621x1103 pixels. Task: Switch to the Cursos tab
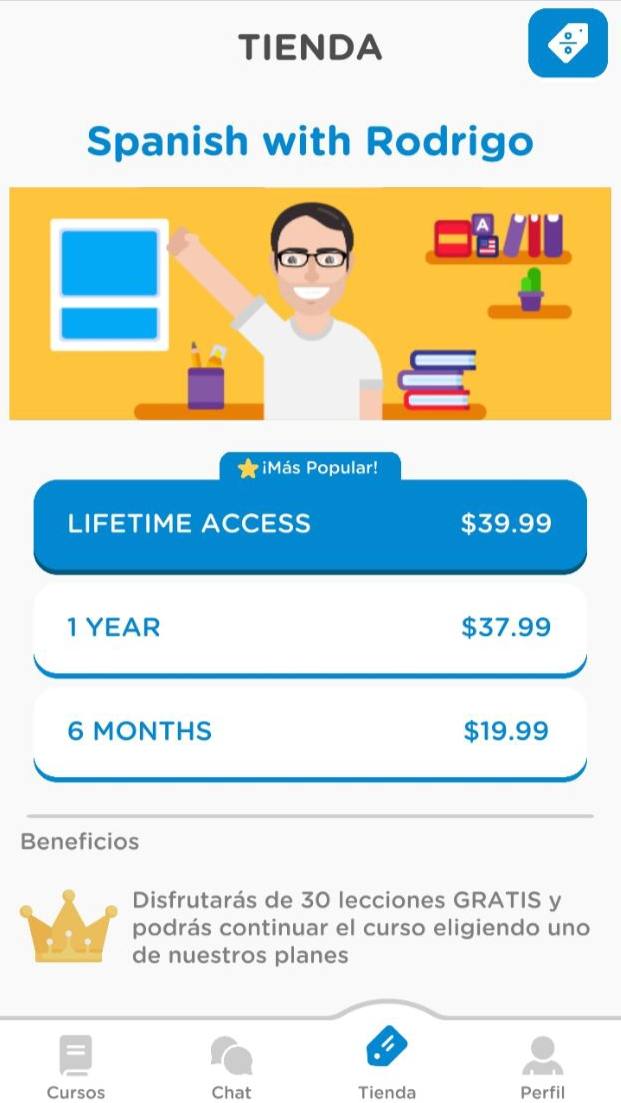[x=76, y=1066]
